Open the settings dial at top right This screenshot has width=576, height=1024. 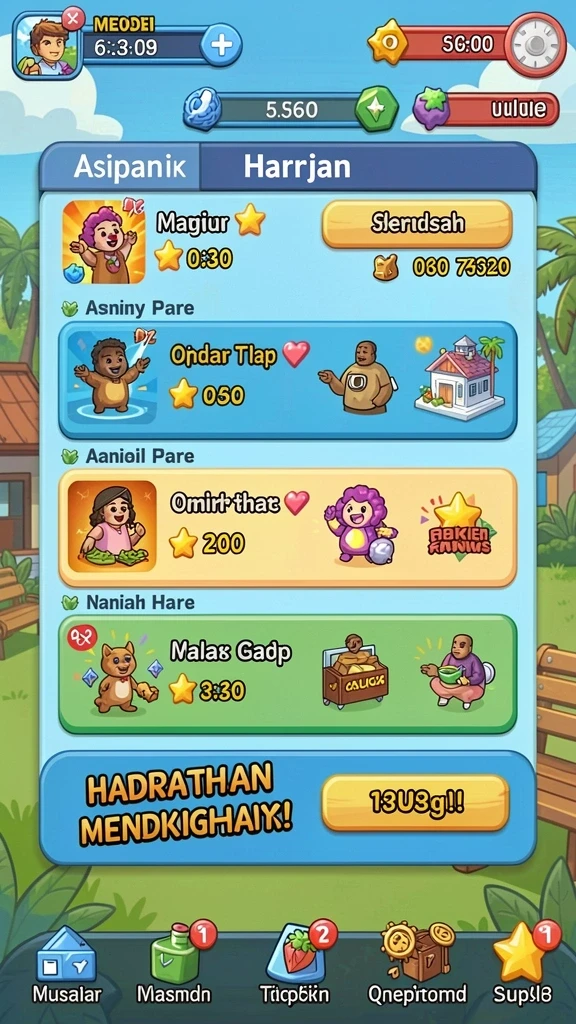[535, 44]
